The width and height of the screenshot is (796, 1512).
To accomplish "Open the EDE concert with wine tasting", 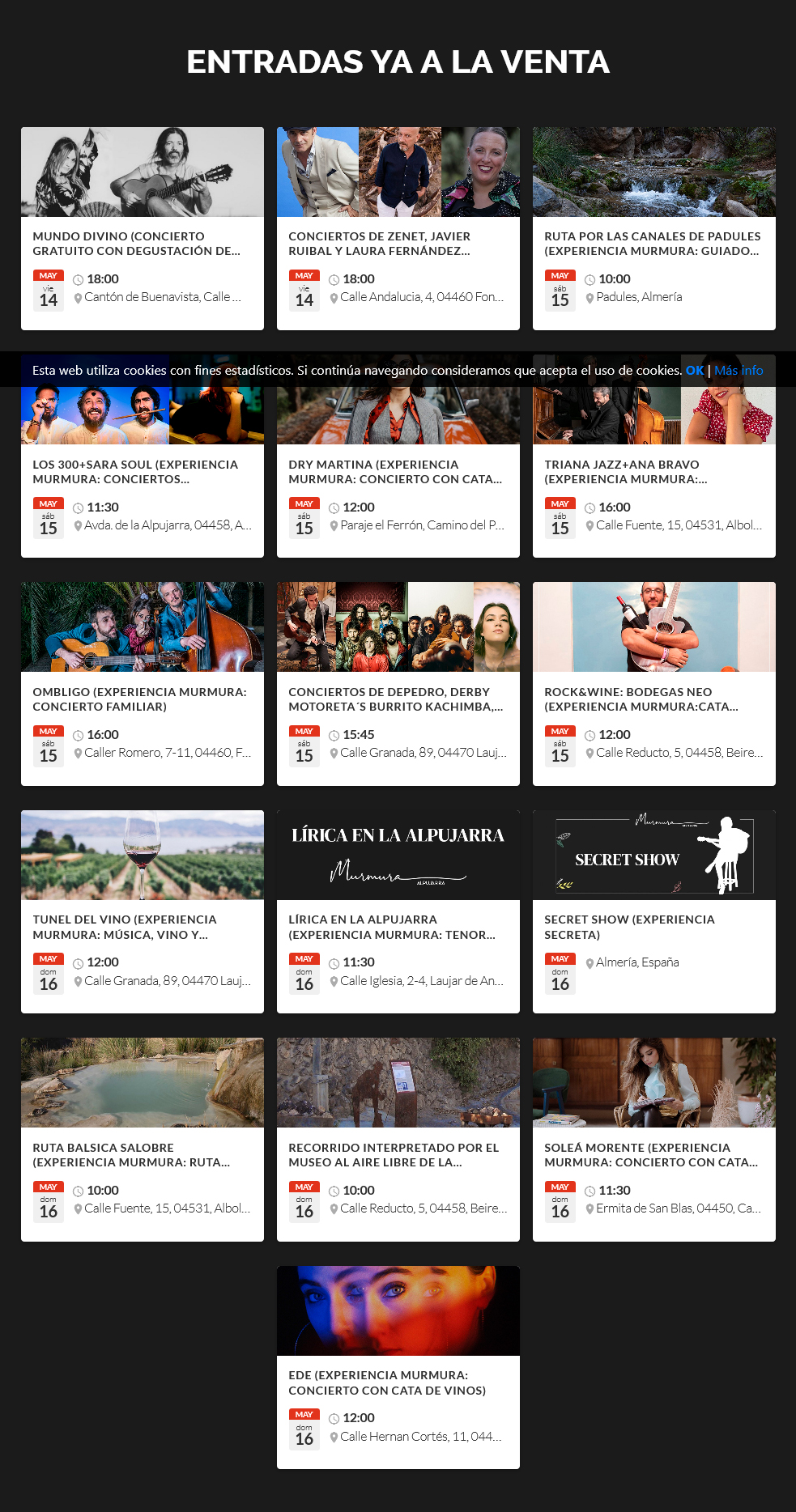I will [x=398, y=1367].
